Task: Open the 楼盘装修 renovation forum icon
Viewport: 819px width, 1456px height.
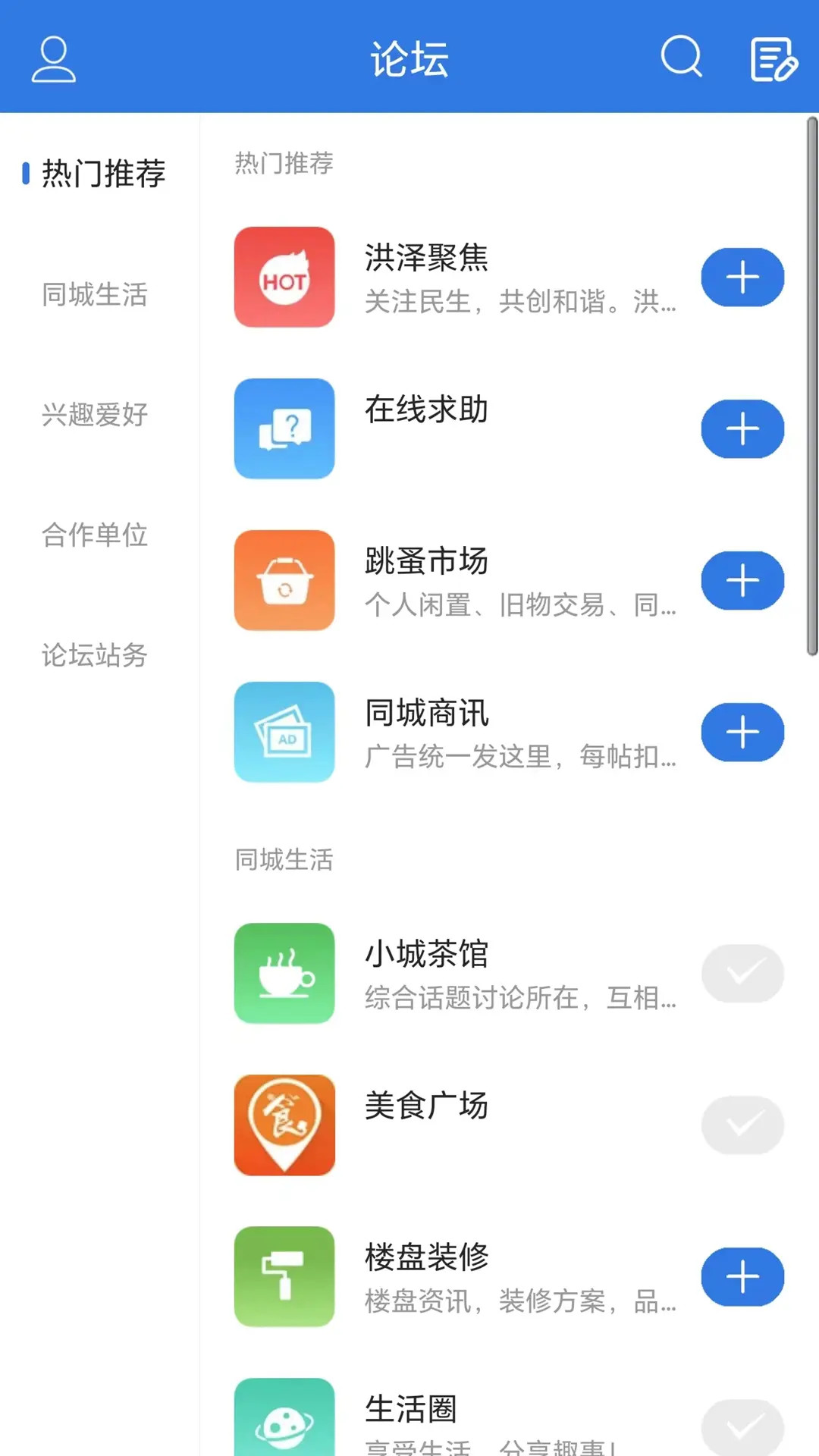Action: (284, 1276)
